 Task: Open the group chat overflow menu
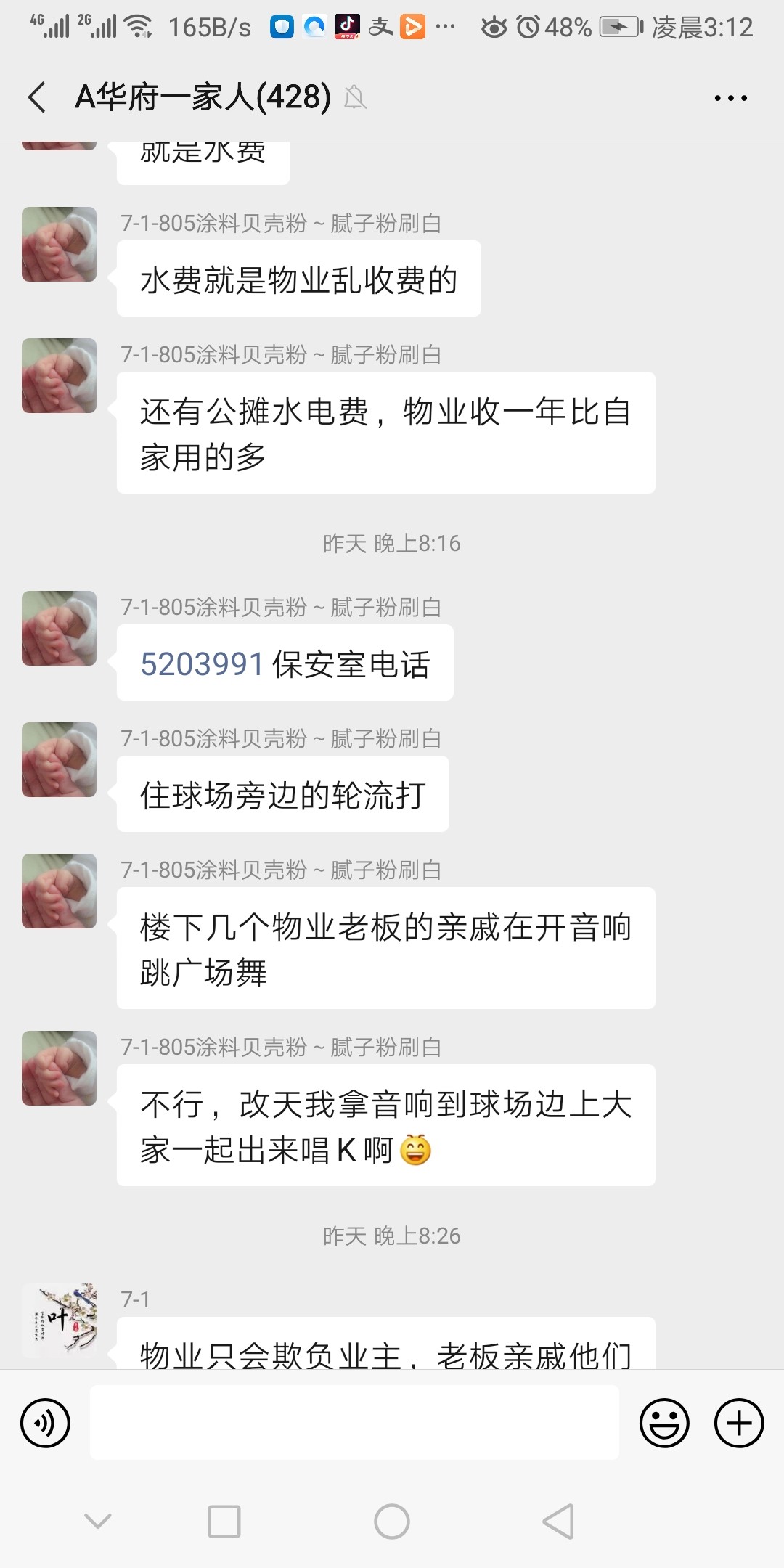(730, 97)
